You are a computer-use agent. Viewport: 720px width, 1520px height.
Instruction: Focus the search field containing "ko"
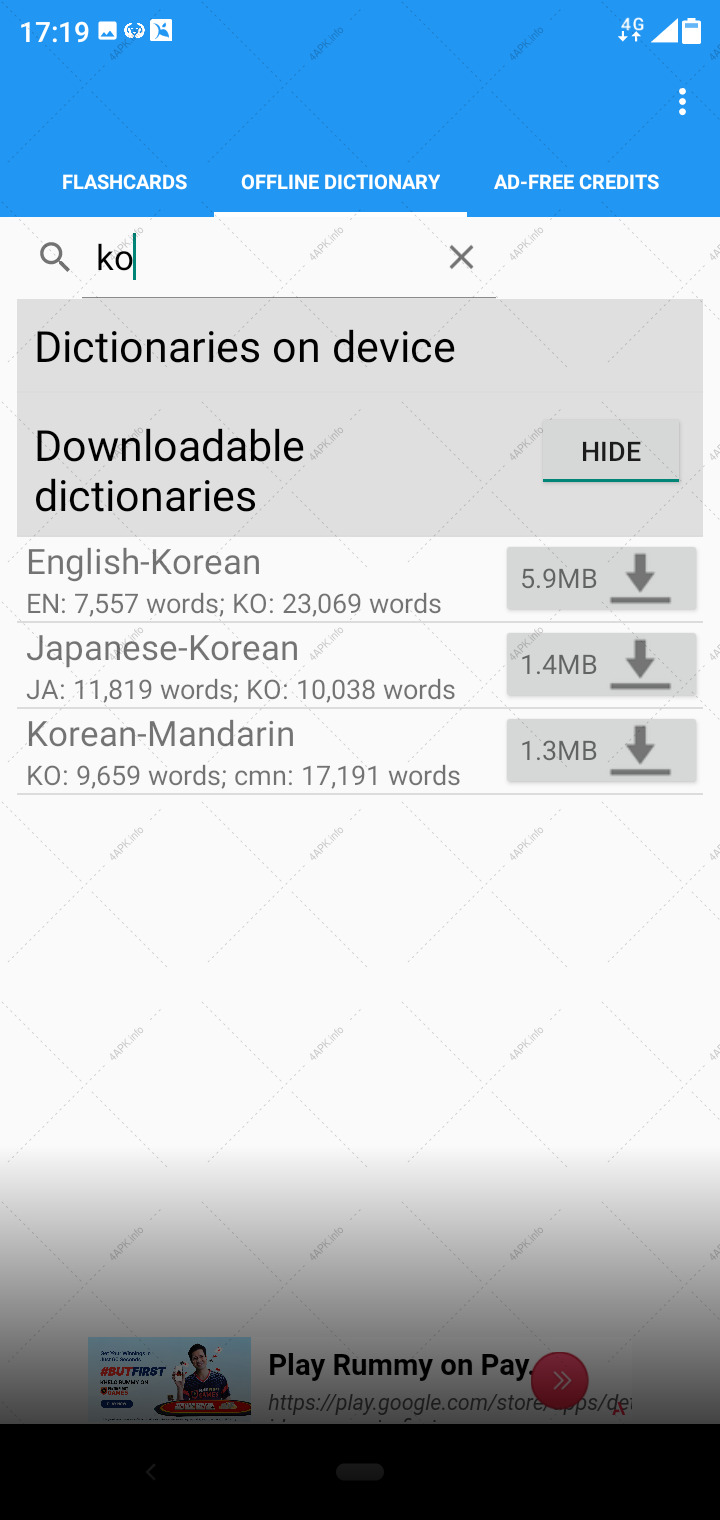point(265,258)
